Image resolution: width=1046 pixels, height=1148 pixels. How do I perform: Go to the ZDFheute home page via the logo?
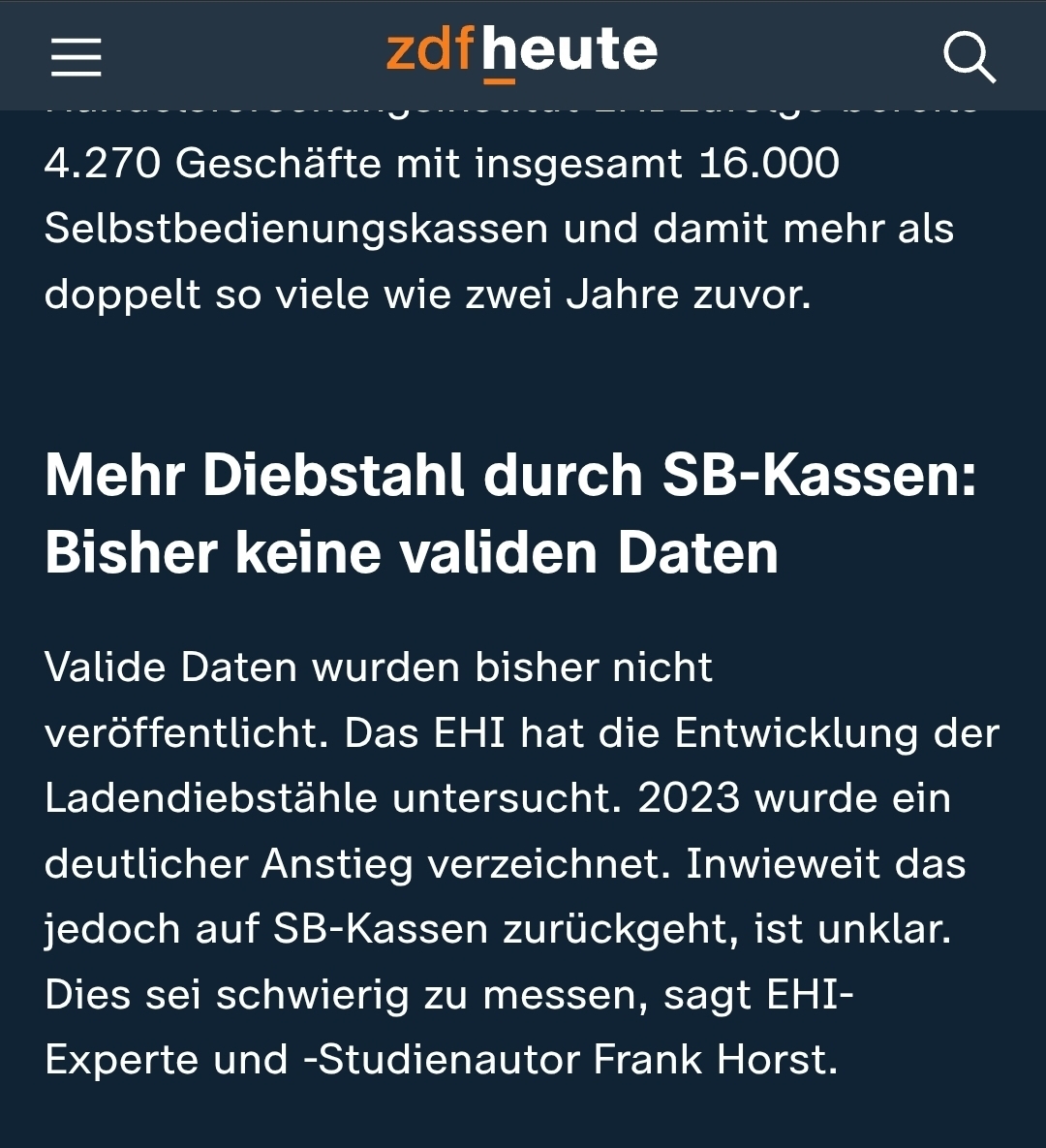click(522, 51)
